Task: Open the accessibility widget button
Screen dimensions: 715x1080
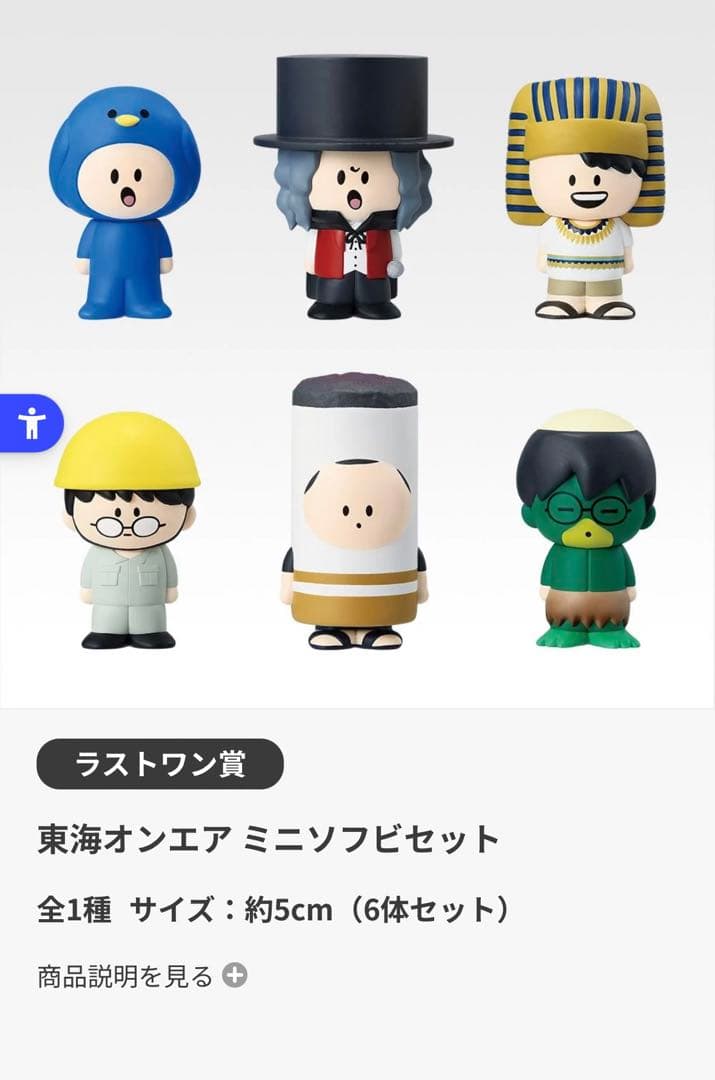Action: 31,424
